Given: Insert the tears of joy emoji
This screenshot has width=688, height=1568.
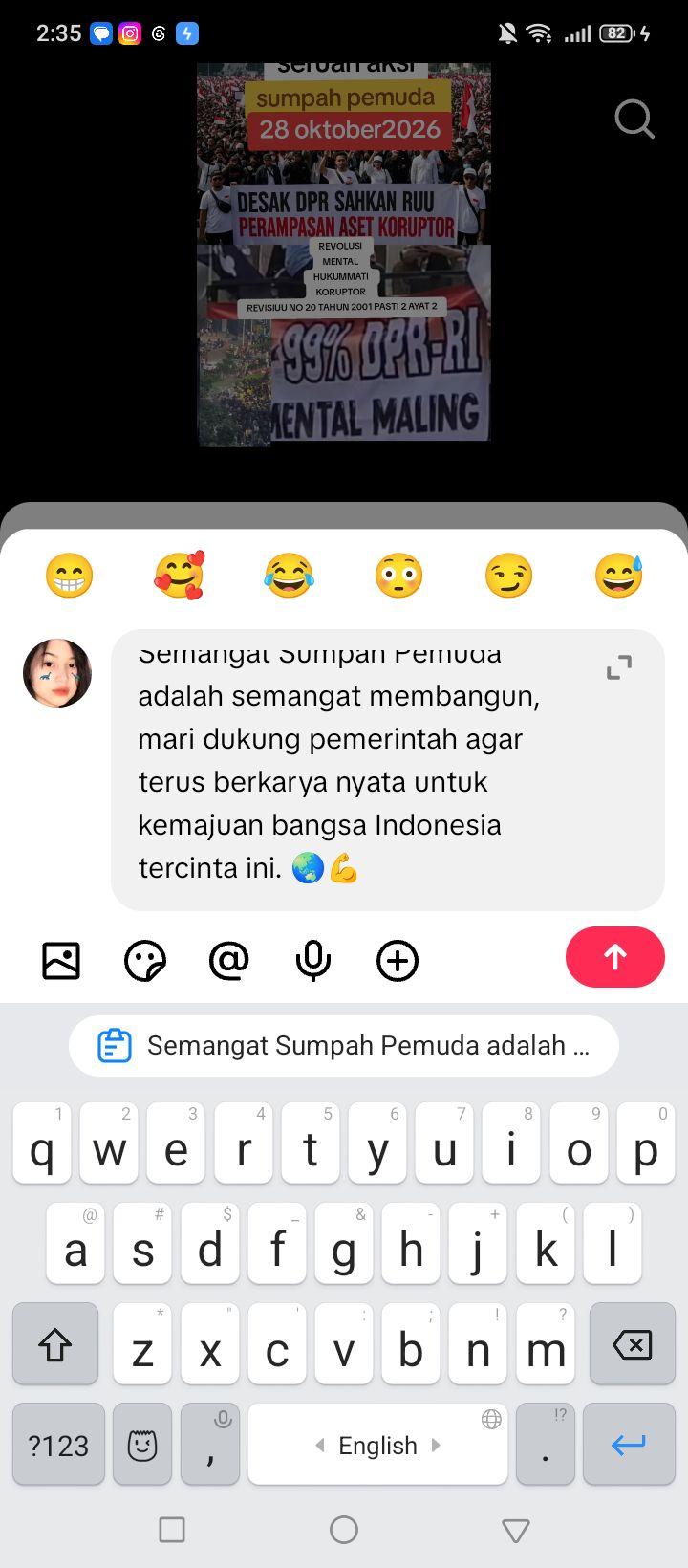Looking at the screenshot, I should (289, 576).
